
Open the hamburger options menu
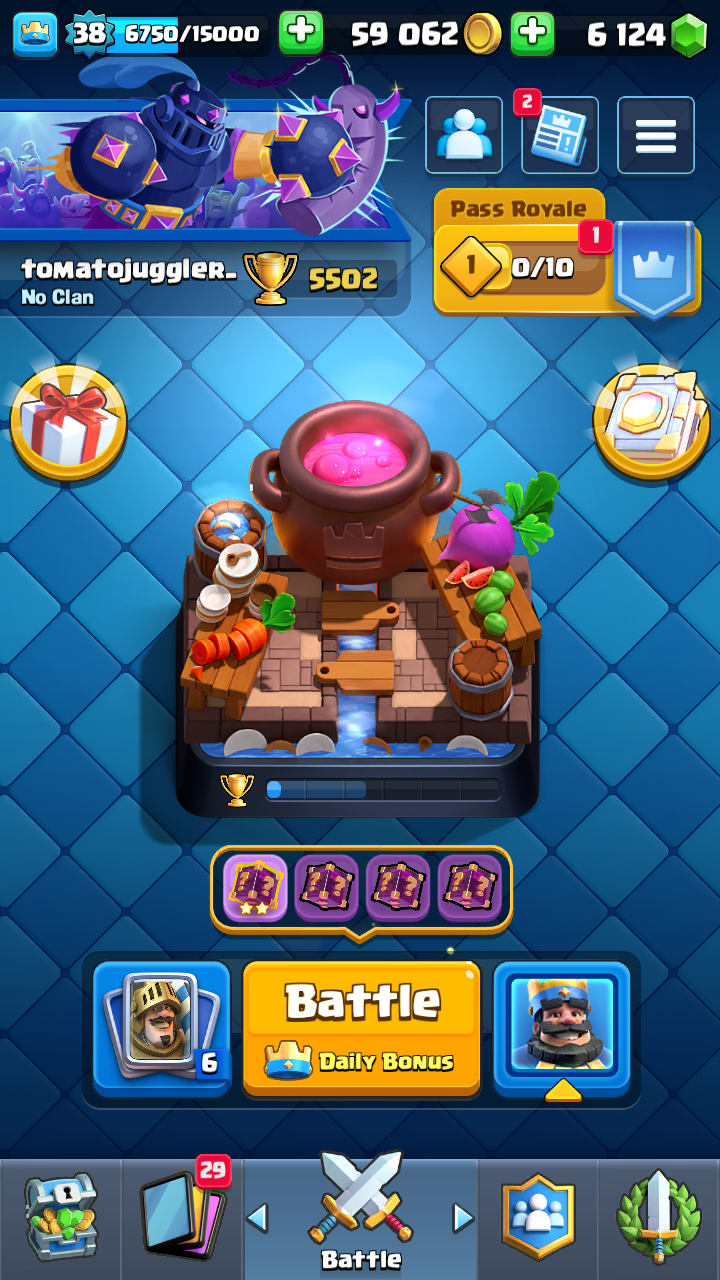(x=655, y=135)
